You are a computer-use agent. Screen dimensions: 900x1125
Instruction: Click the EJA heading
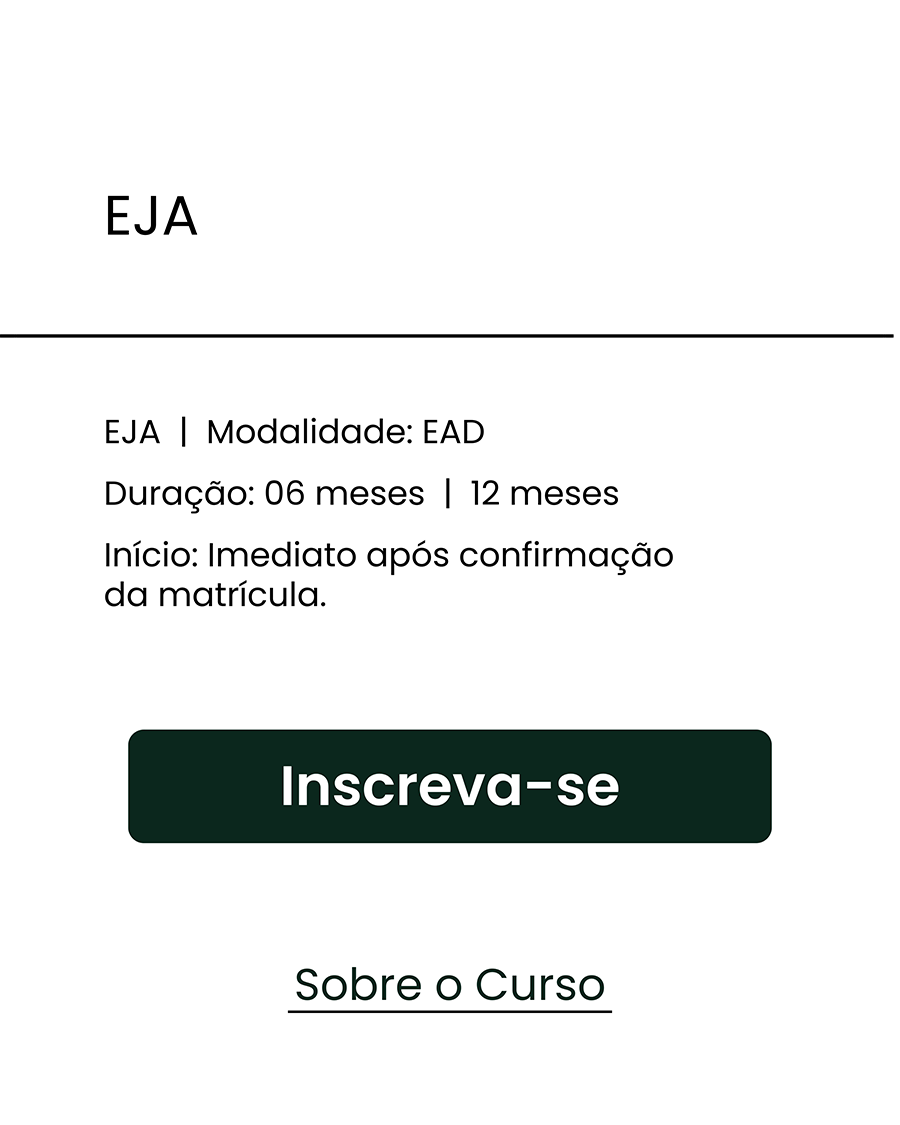coord(151,214)
